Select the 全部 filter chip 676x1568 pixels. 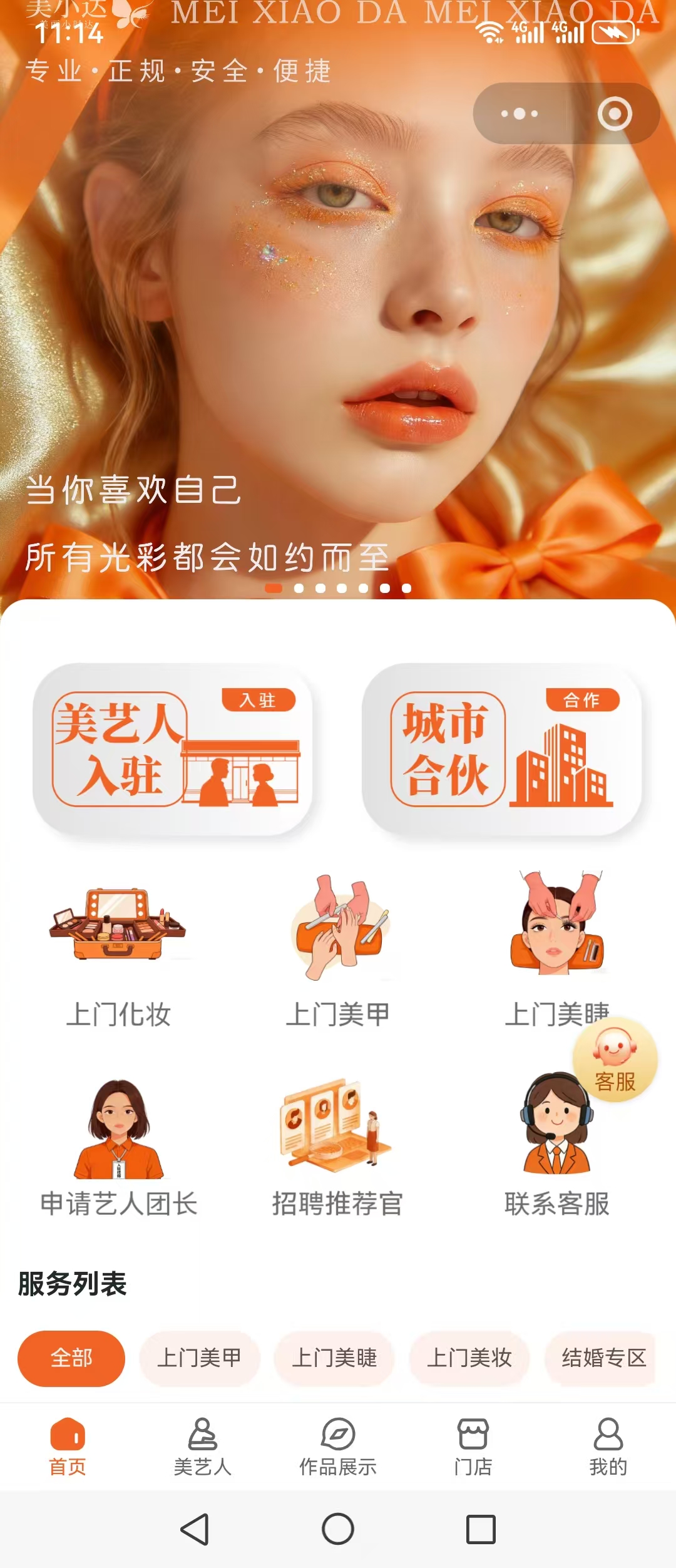71,1358
